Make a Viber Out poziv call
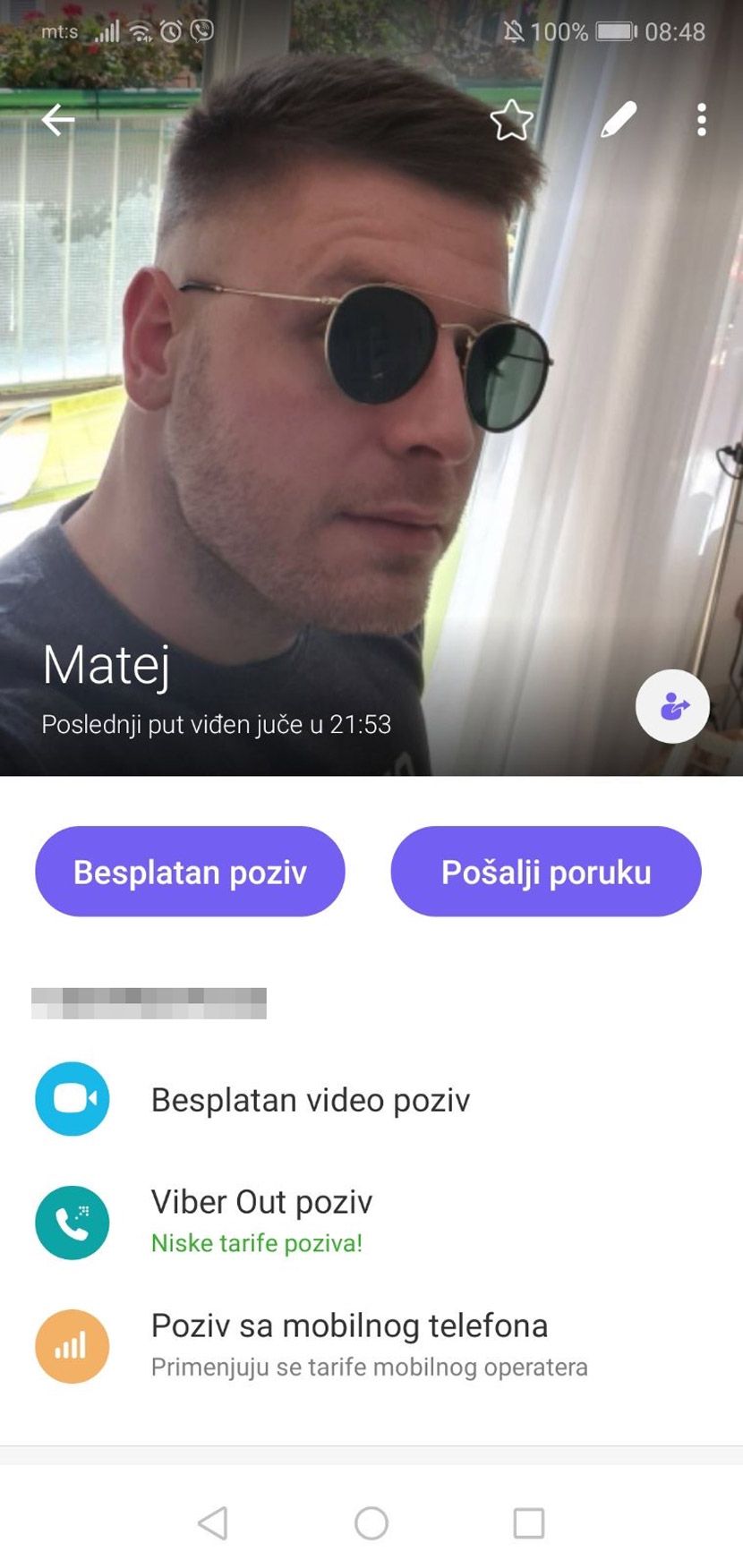 [260, 1221]
